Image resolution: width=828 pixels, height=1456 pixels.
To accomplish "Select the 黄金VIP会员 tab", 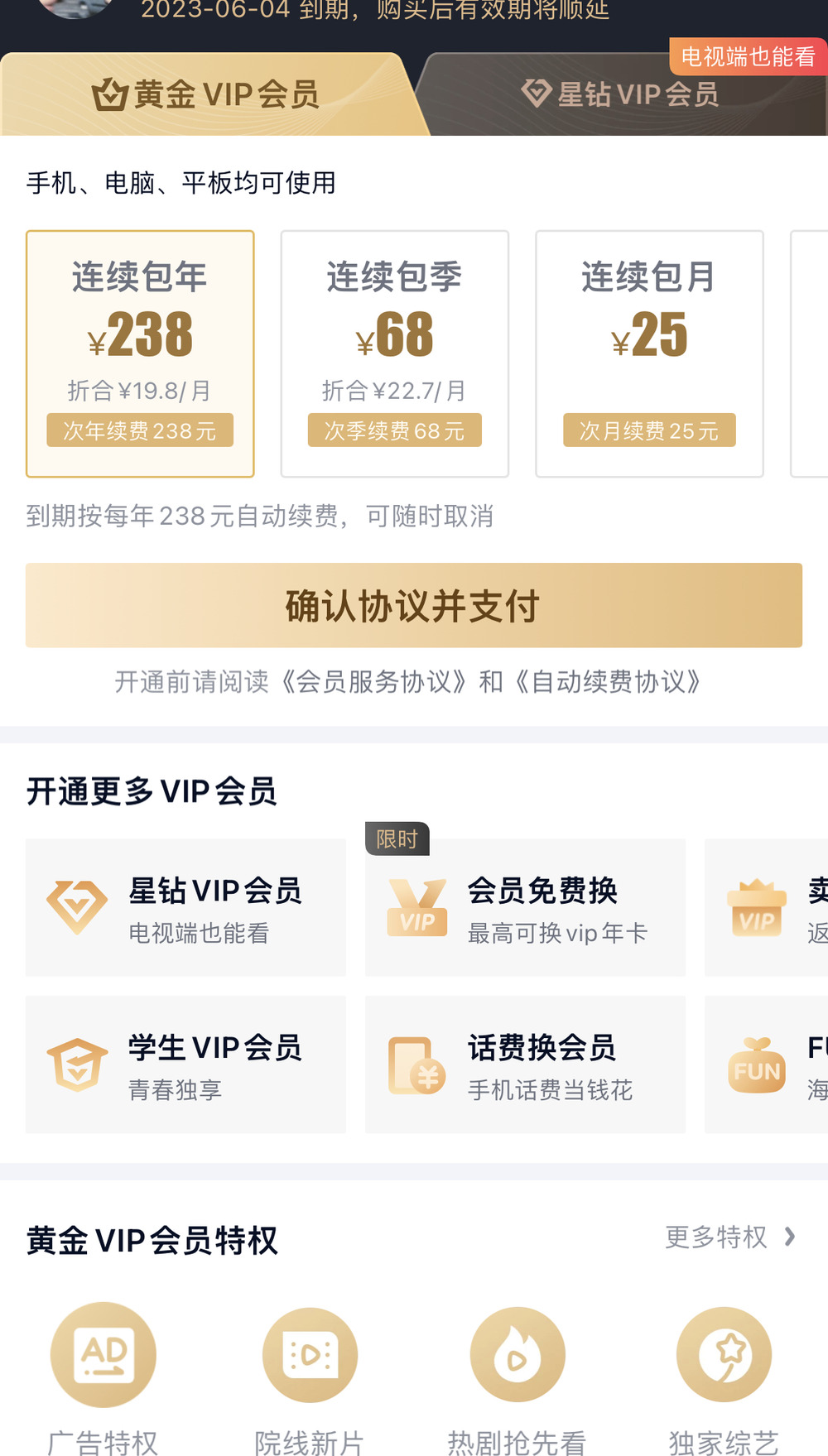I will click(207, 94).
